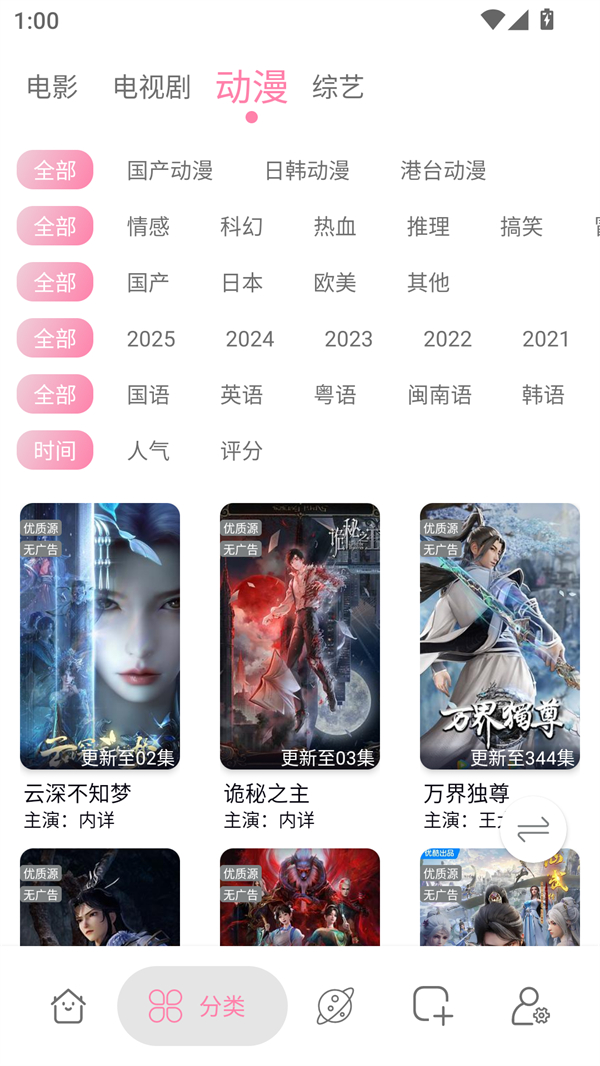The height and width of the screenshot is (1066, 600).
Task: Open 诡秘之主 anime card
Action: click(300, 636)
